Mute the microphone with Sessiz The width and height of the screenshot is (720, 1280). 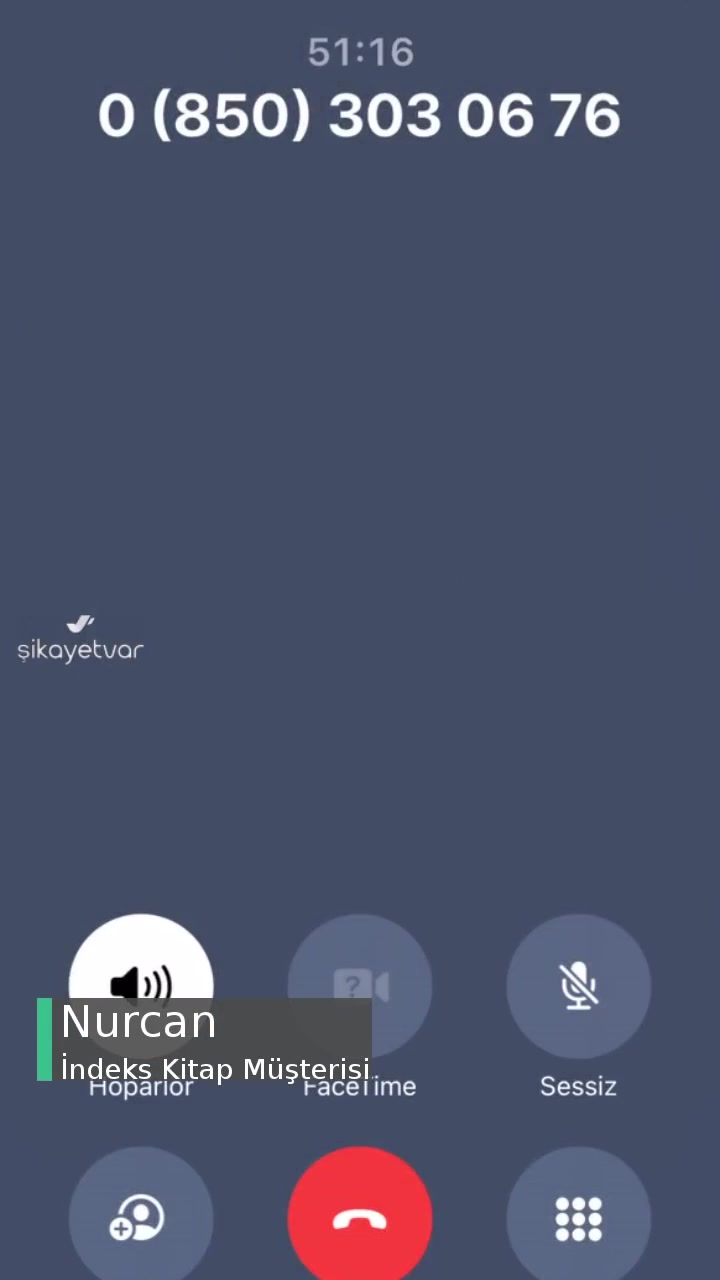pyautogui.click(x=578, y=986)
